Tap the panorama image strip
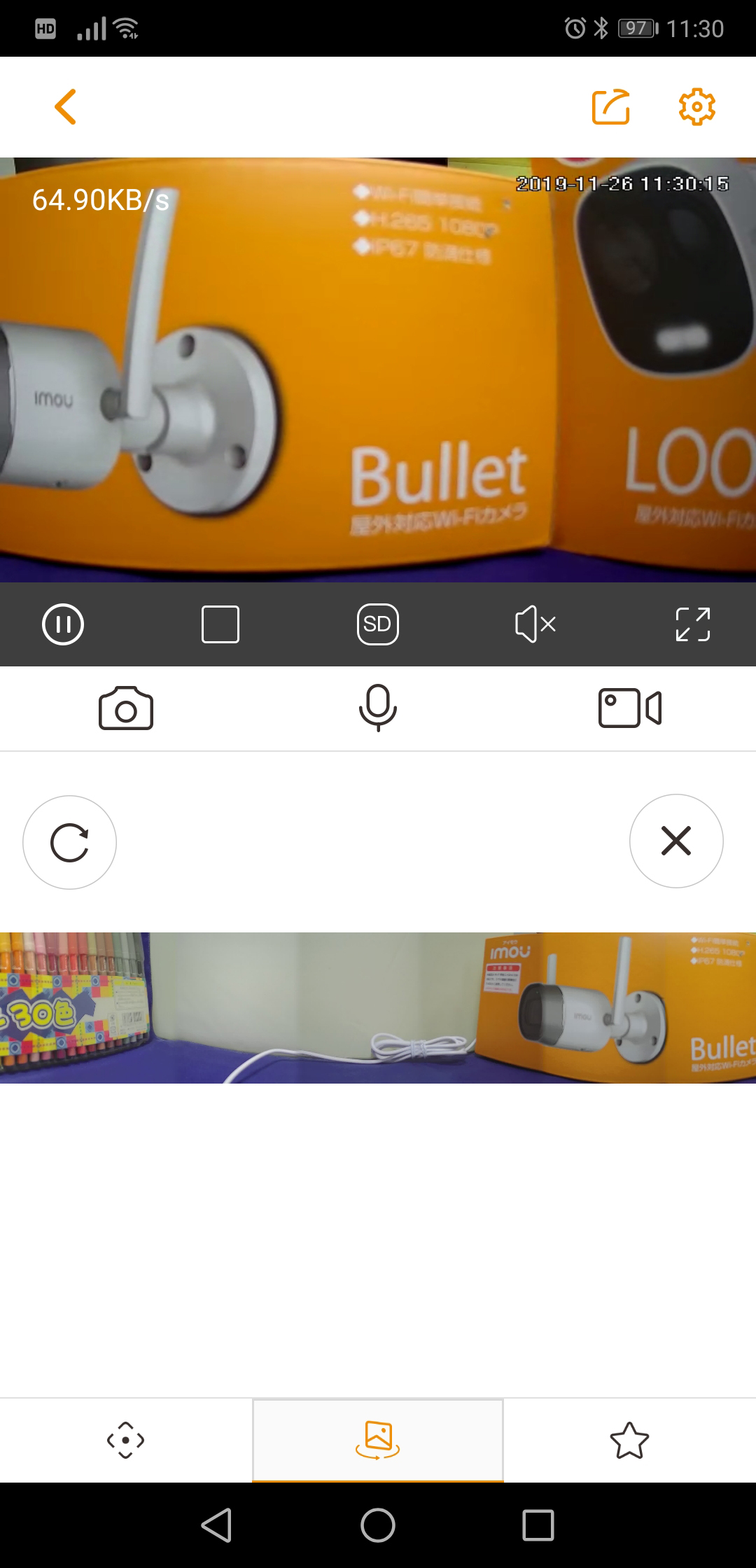The image size is (756, 1568). (378, 1008)
